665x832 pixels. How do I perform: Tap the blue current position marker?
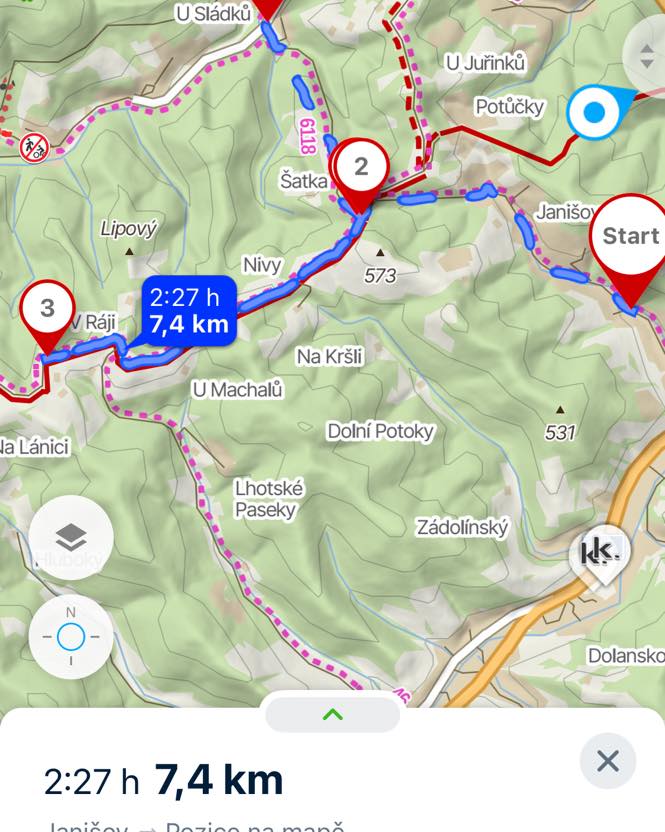tap(595, 113)
